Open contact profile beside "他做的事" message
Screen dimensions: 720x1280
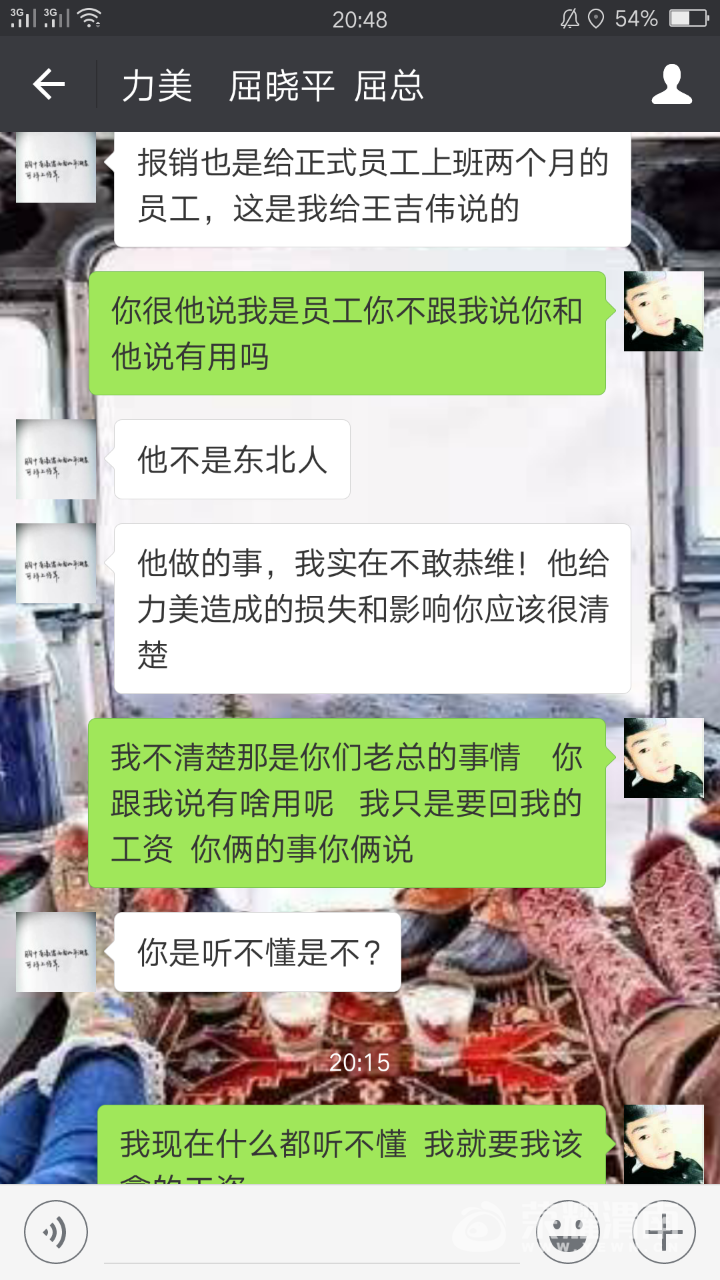point(56,563)
